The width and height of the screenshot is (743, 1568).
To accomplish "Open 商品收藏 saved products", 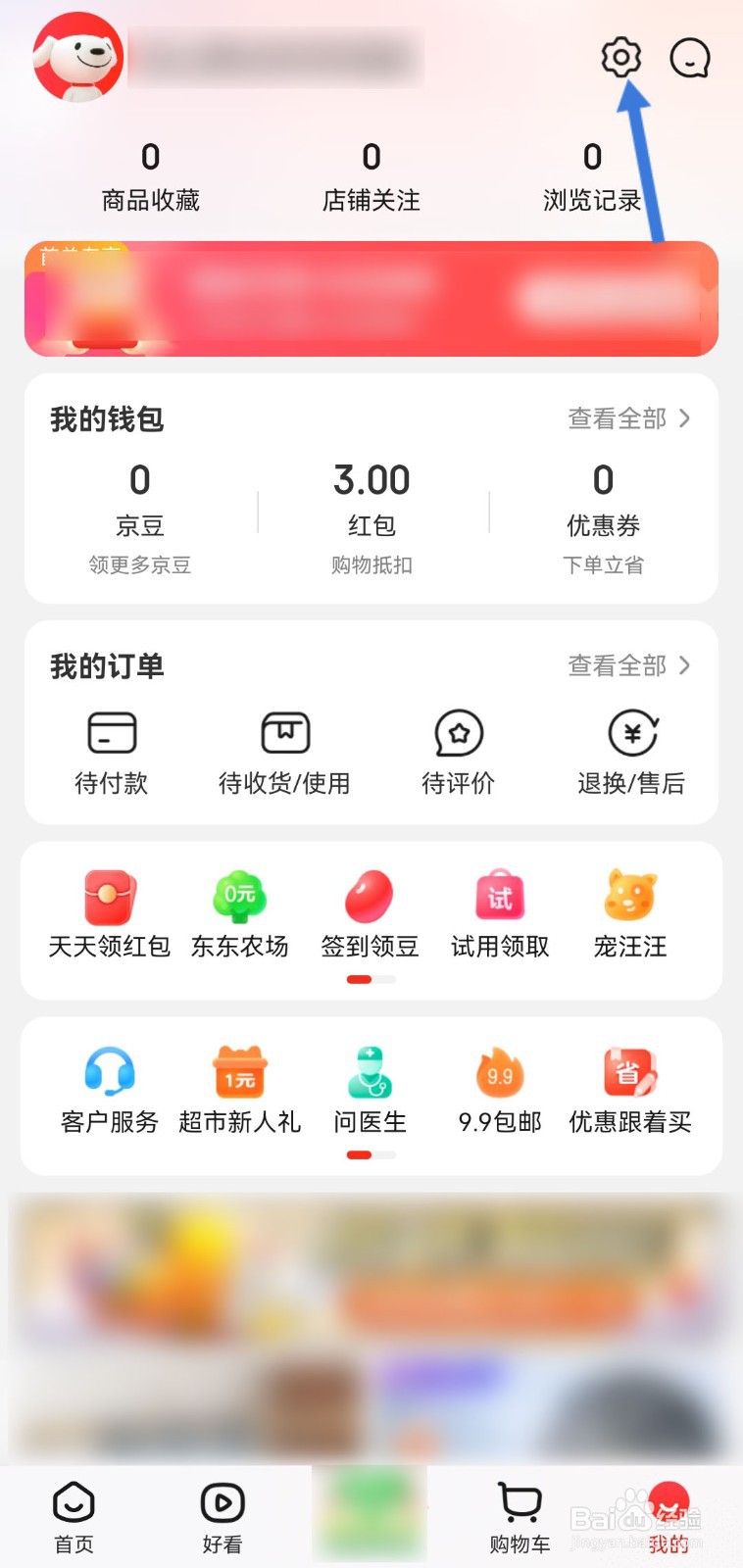I will click(150, 177).
